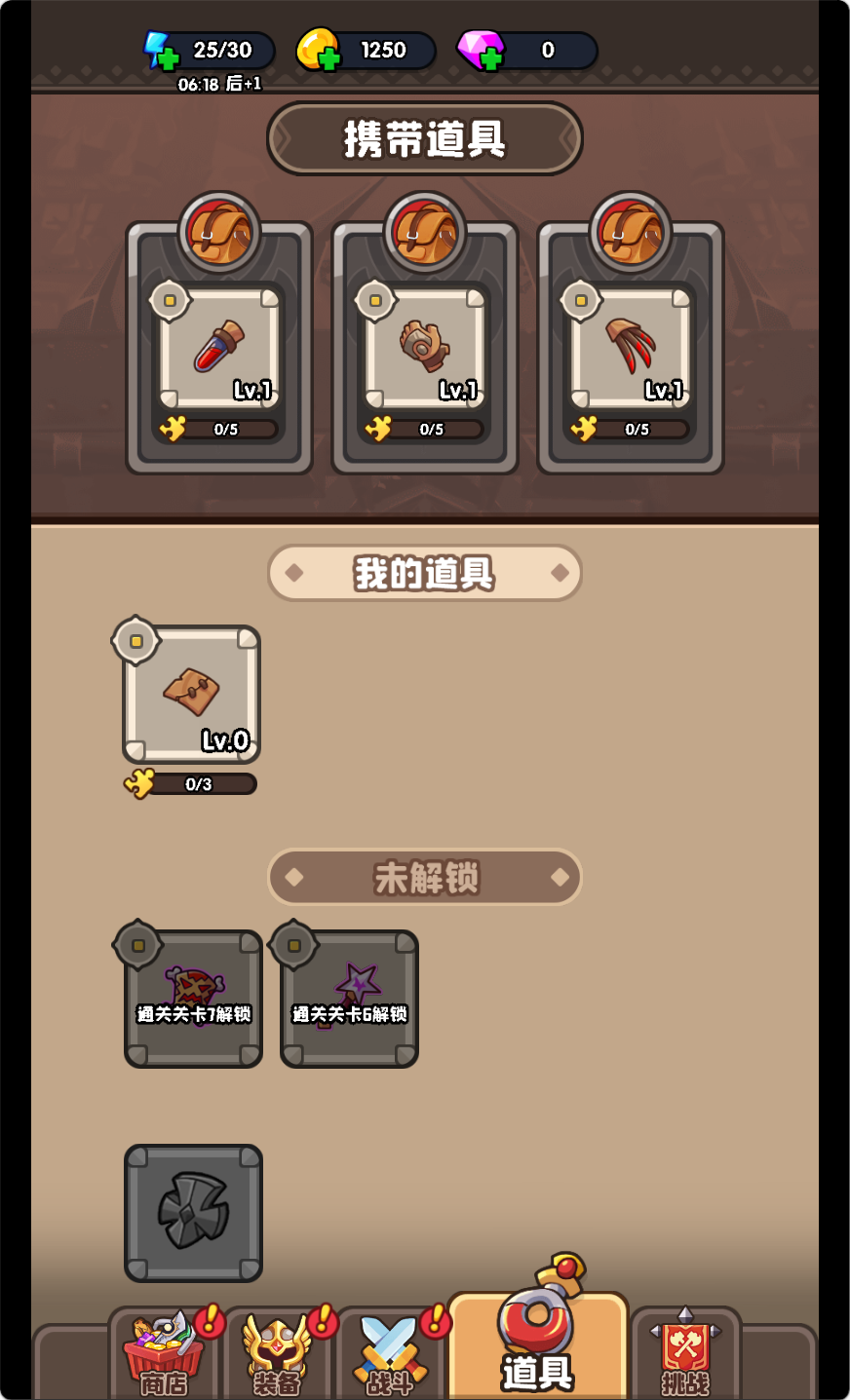850x1400 pixels.
Task: Switch to the 商店 shop tab
Action: click(164, 1354)
